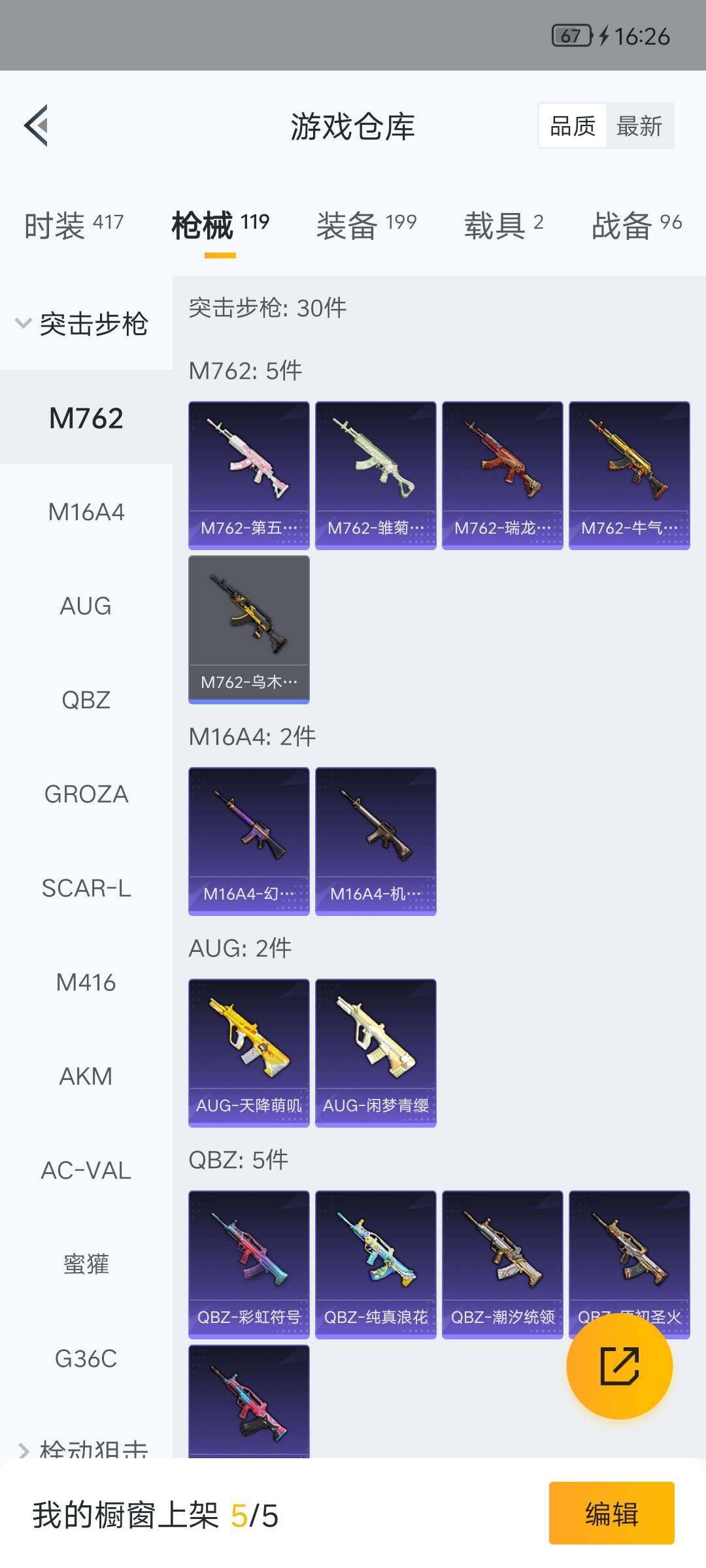Image resolution: width=706 pixels, height=1568 pixels.
Task: Tap the 编辑 edit button
Action: (x=611, y=1513)
